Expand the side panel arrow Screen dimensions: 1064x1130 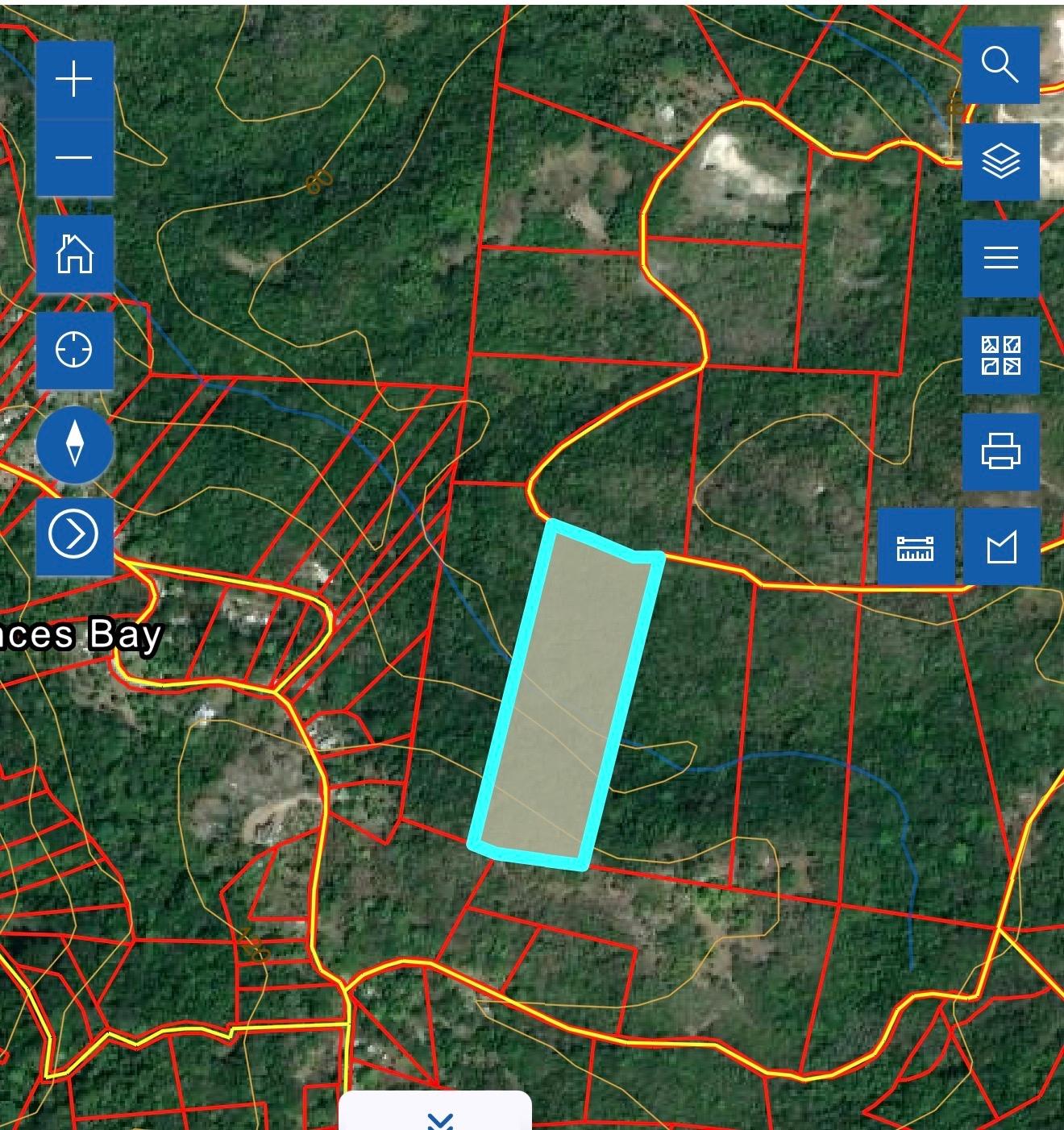(74, 534)
